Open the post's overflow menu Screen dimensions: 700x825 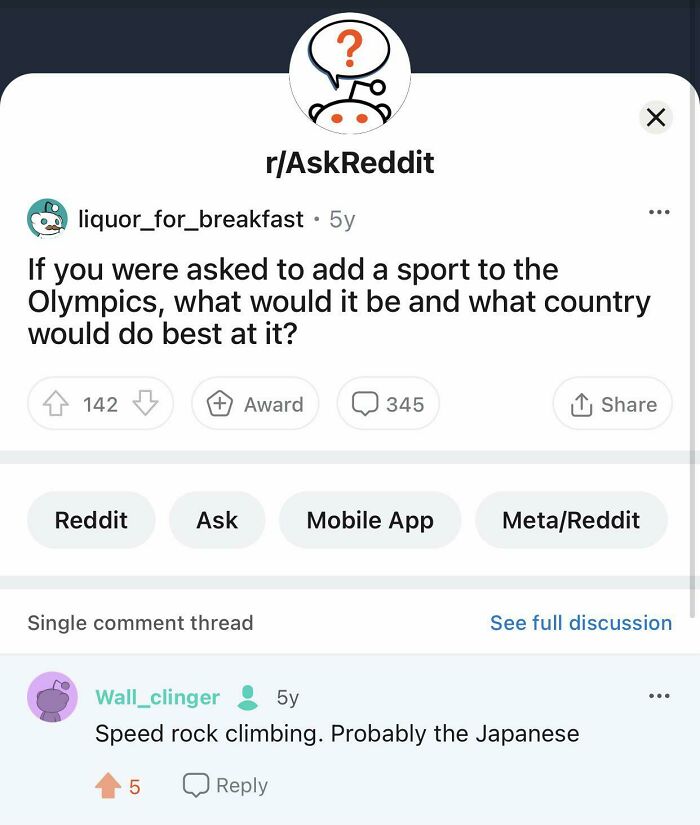(658, 212)
